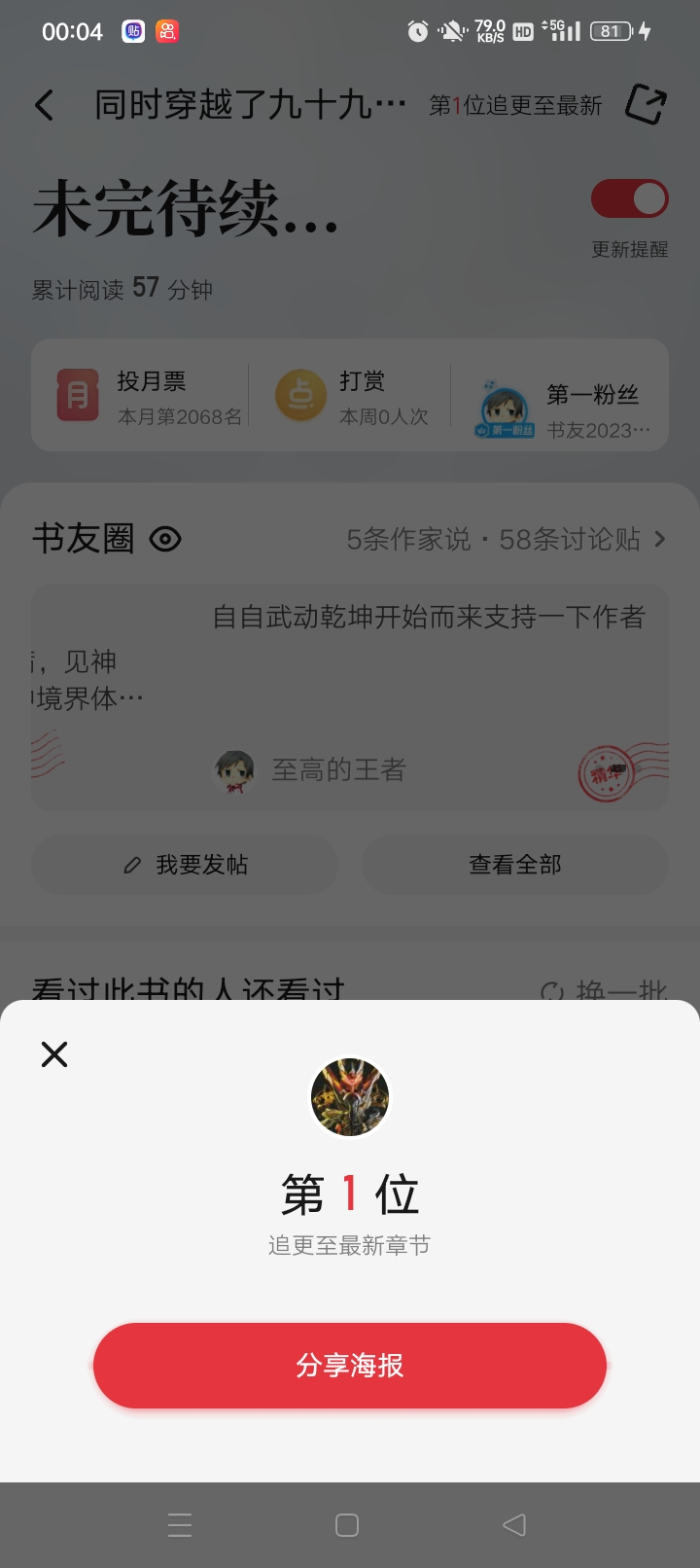Open the share icon in the top bar
Viewport: 700px width, 1568px height.
pyautogui.click(x=646, y=104)
